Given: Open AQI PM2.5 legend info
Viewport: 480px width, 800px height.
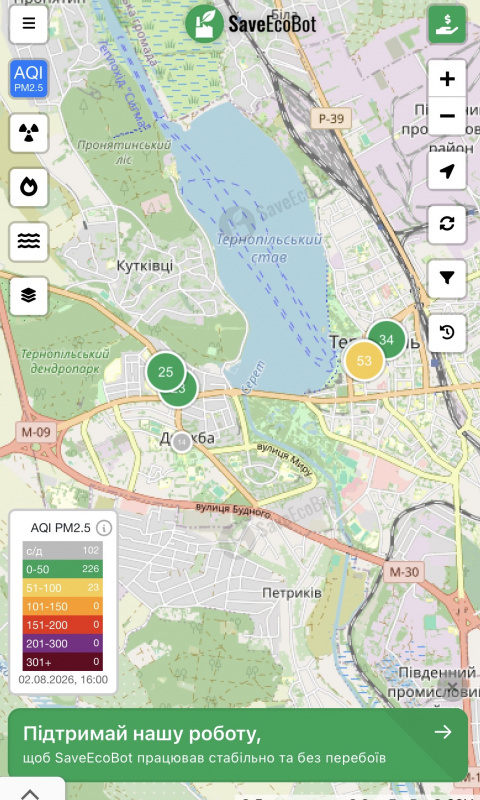Looking at the screenshot, I should tap(104, 528).
